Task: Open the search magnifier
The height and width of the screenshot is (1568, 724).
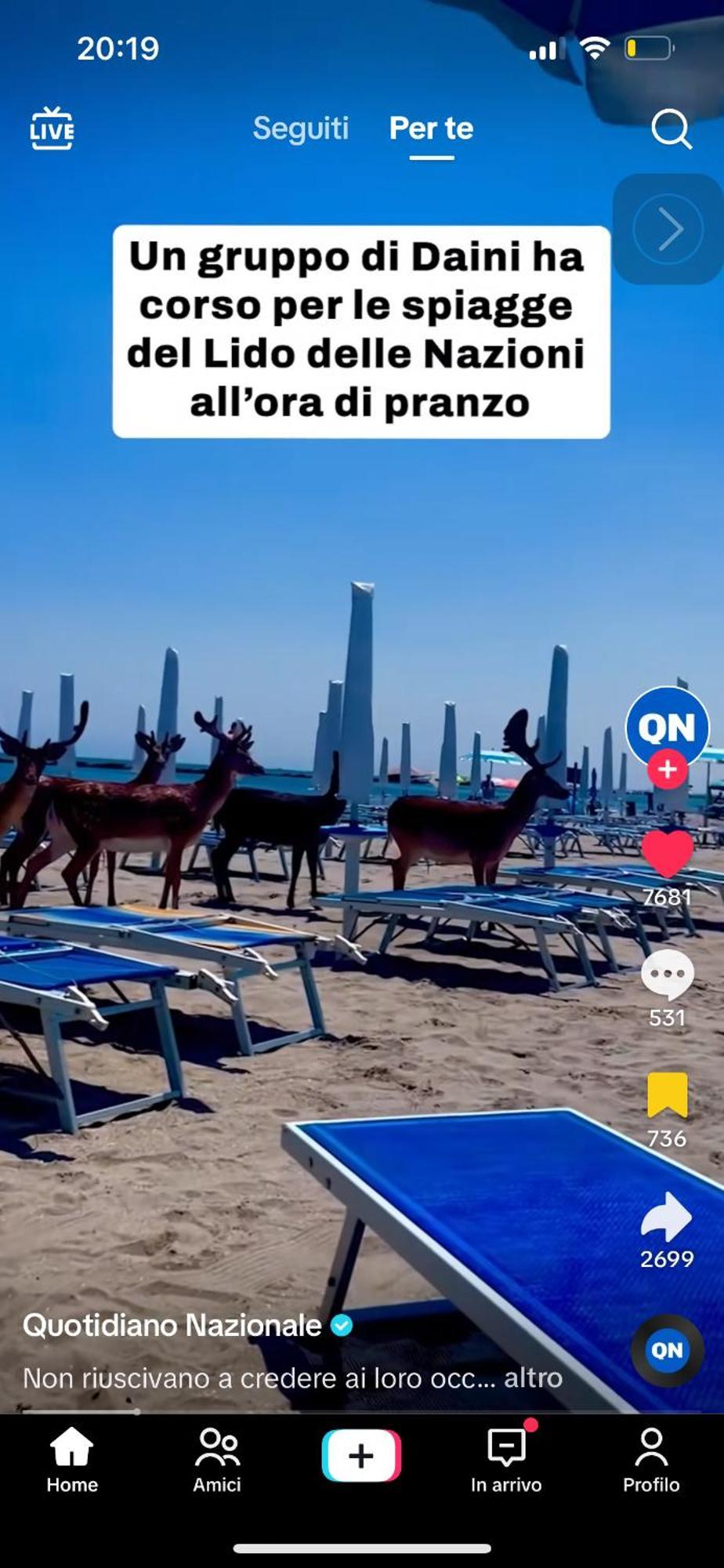Action: pyautogui.click(x=672, y=128)
